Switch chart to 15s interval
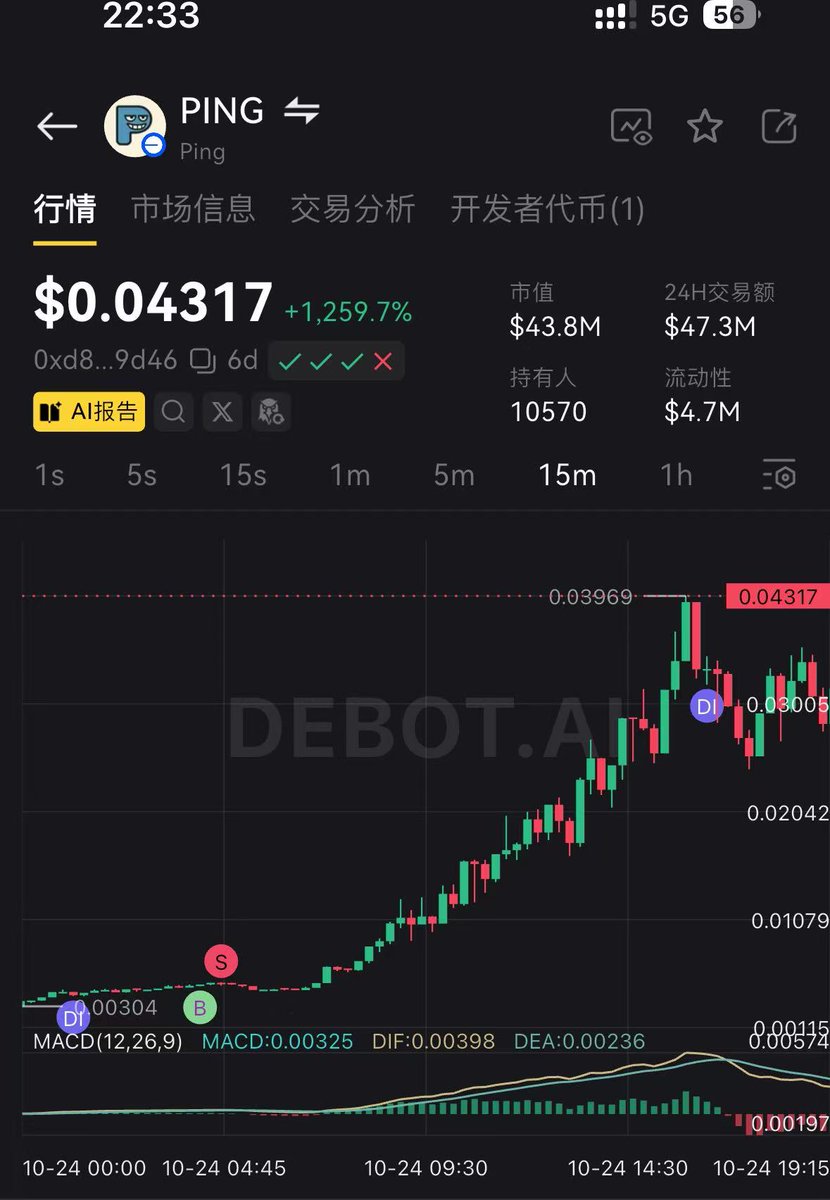The height and width of the screenshot is (1200, 830). click(x=243, y=475)
